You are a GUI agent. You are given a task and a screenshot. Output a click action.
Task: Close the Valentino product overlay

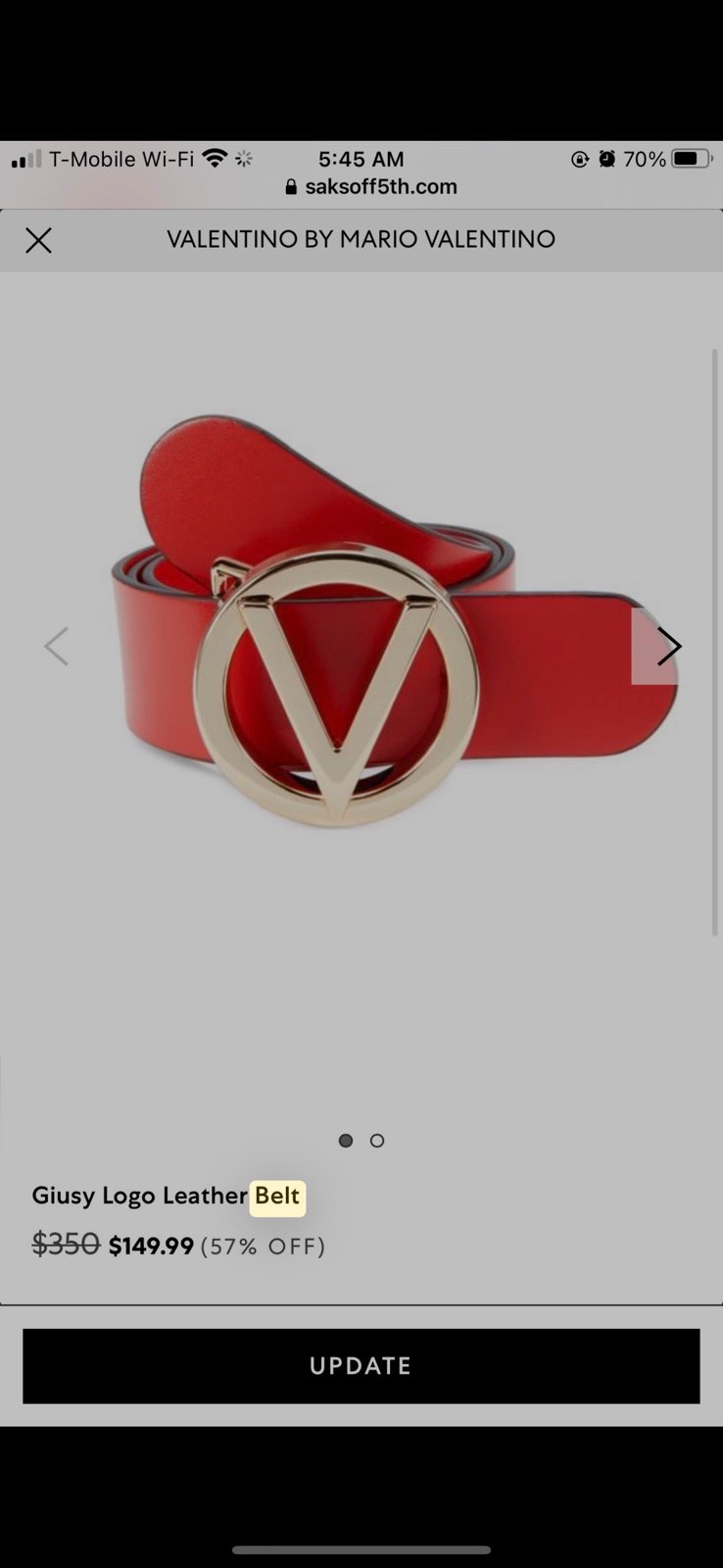tap(38, 240)
